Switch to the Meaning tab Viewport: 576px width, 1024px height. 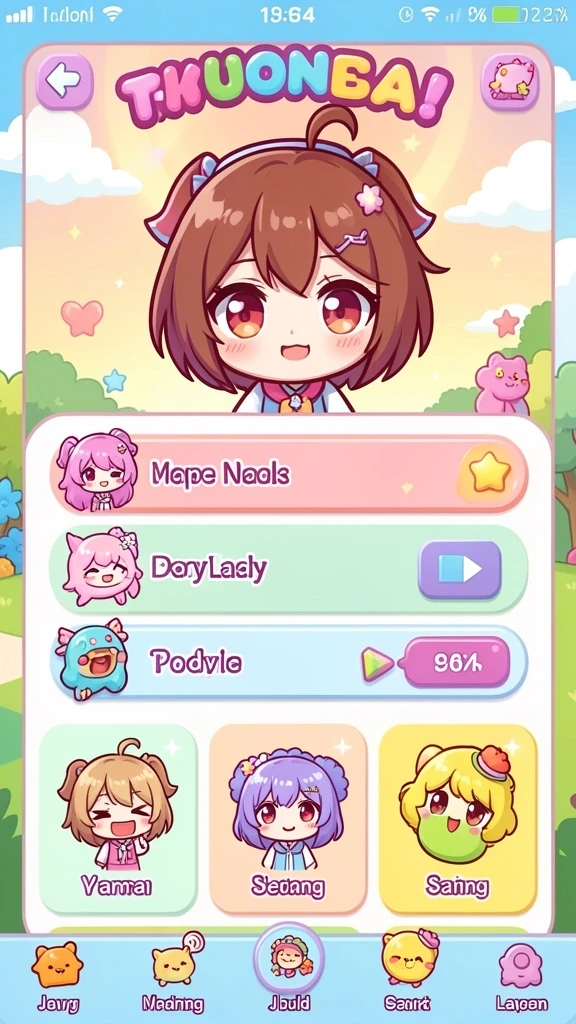[173, 977]
